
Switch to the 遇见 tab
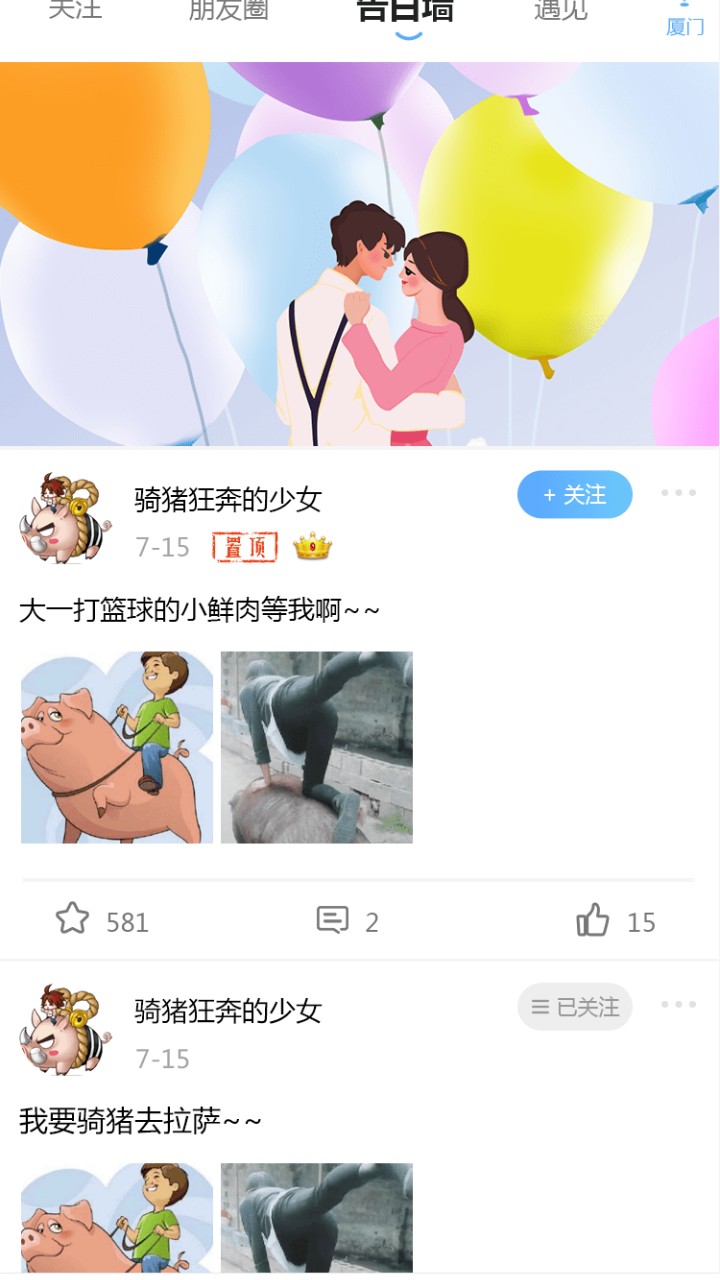[x=561, y=10]
